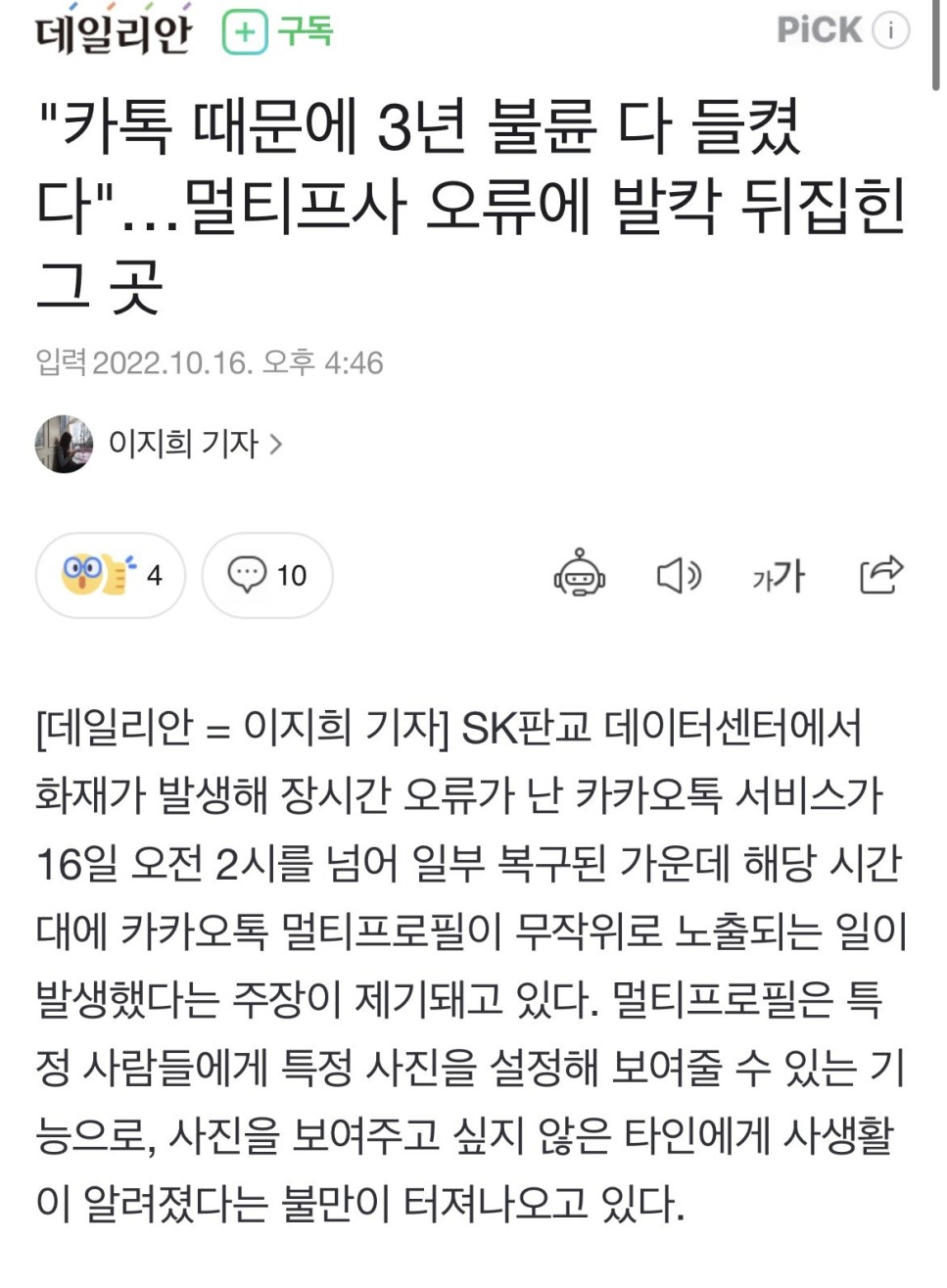This screenshot has width=947, height=1288.
Task: Open 데일리안 press home page
Action: [x=113, y=32]
